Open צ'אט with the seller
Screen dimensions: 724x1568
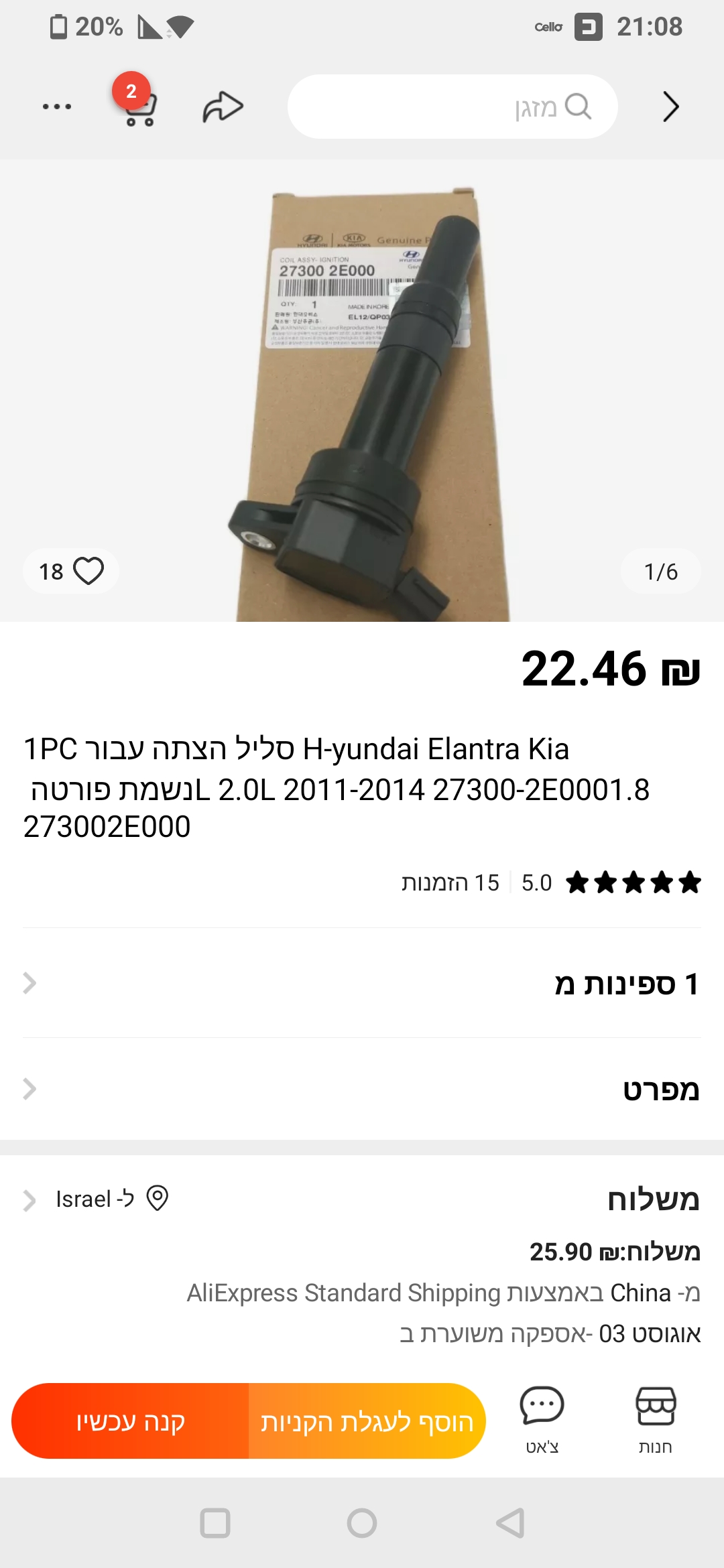click(542, 1420)
